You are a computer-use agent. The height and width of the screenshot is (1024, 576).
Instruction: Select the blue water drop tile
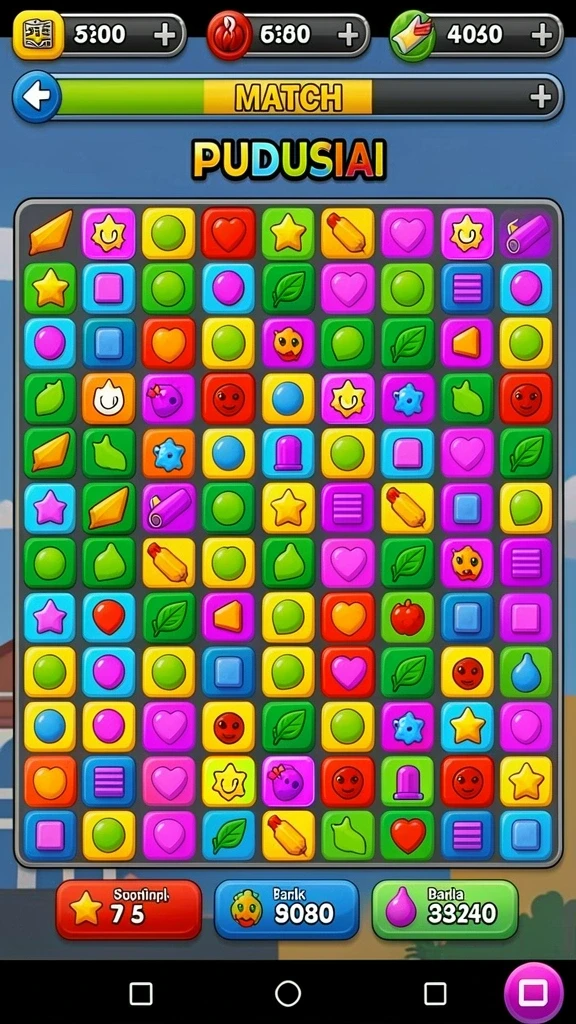pos(526,672)
